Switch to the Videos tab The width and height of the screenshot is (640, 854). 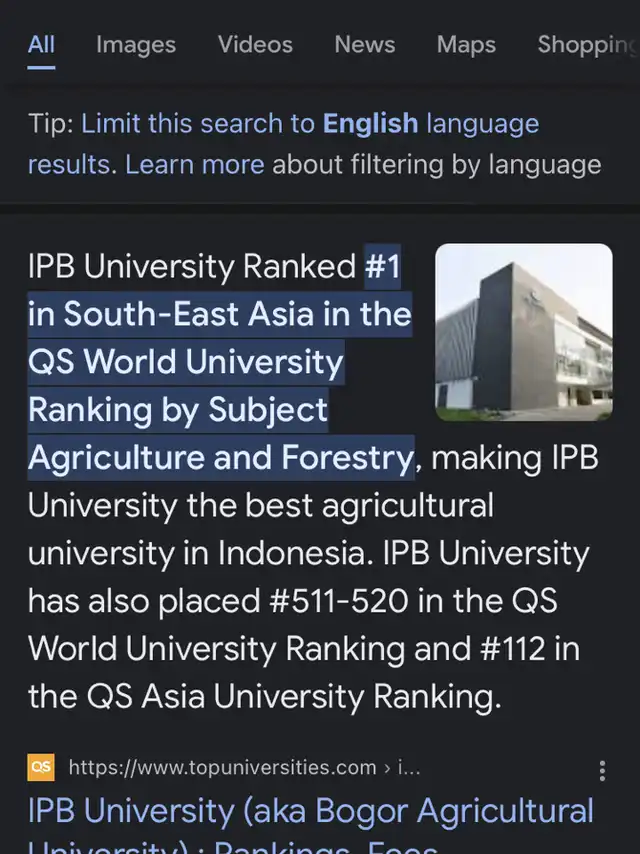[255, 45]
